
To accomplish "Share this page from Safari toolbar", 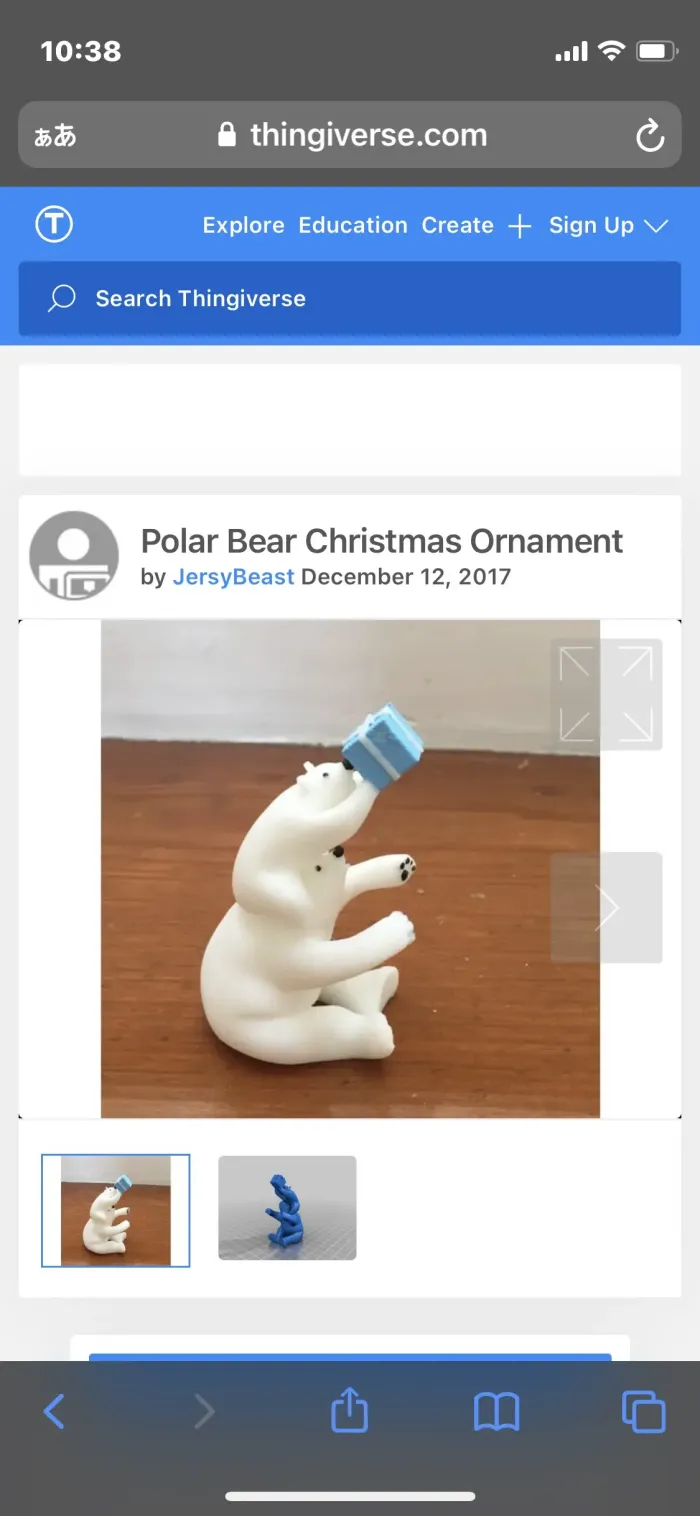I will (349, 1412).
